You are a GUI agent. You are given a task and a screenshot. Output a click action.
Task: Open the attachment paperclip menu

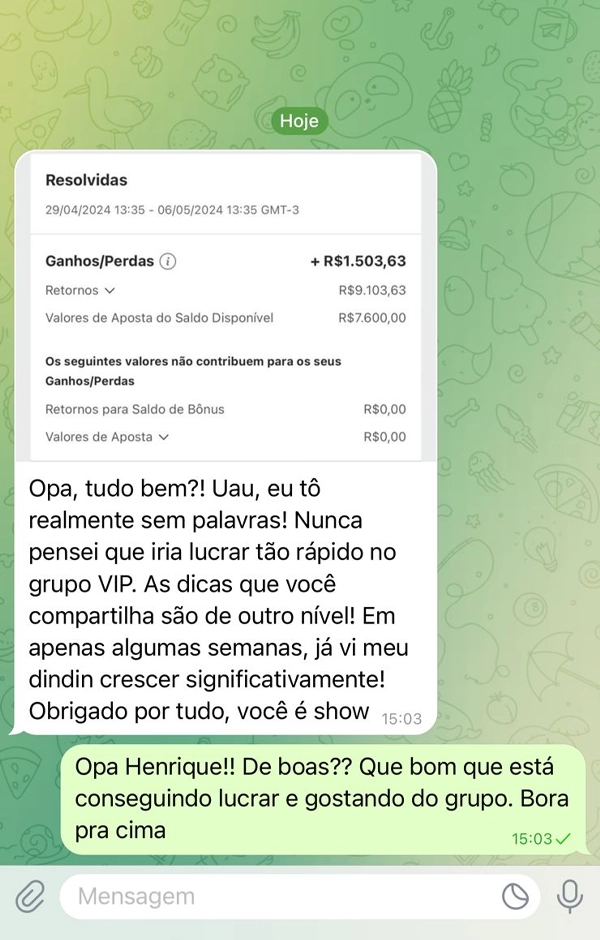coord(31,897)
